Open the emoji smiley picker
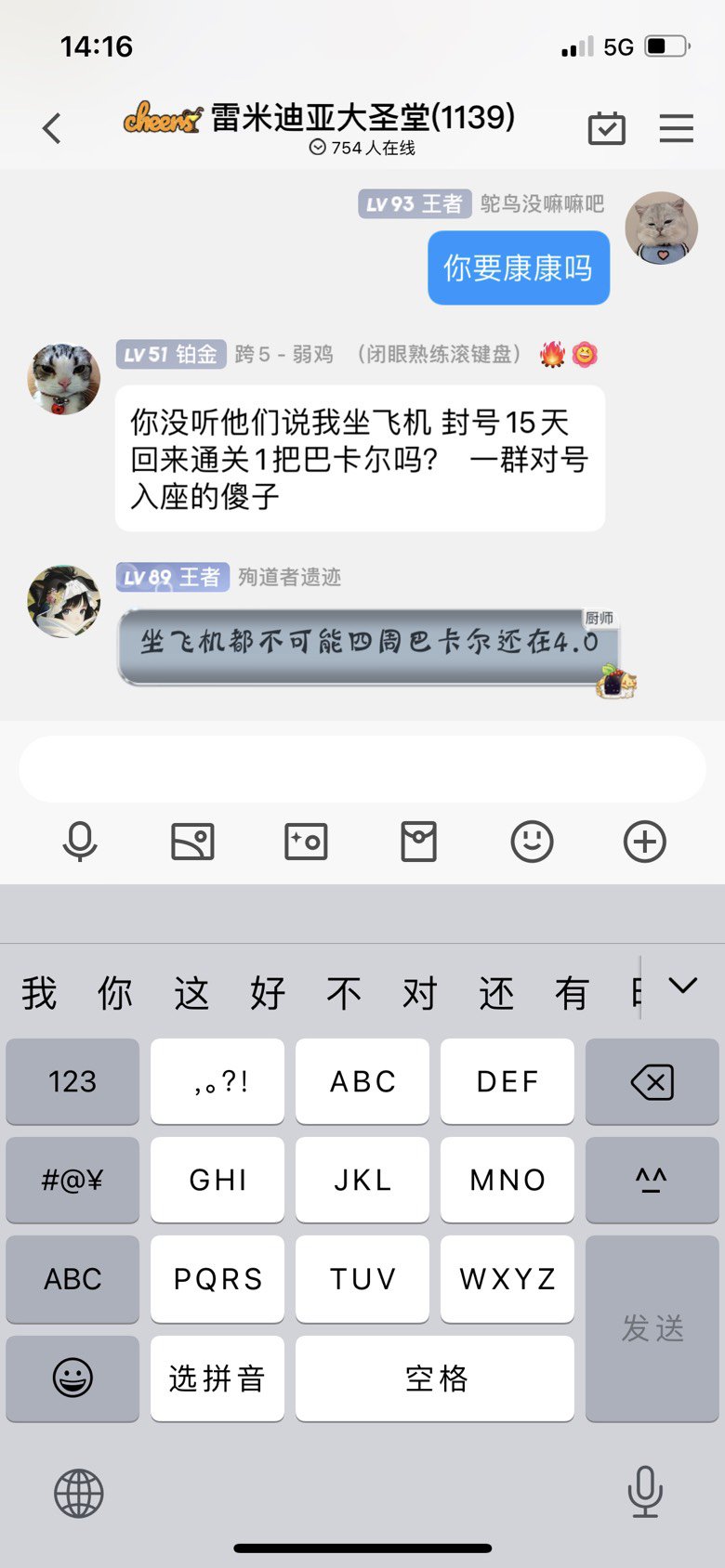This screenshot has height=1568, width=725. point(532,842)
